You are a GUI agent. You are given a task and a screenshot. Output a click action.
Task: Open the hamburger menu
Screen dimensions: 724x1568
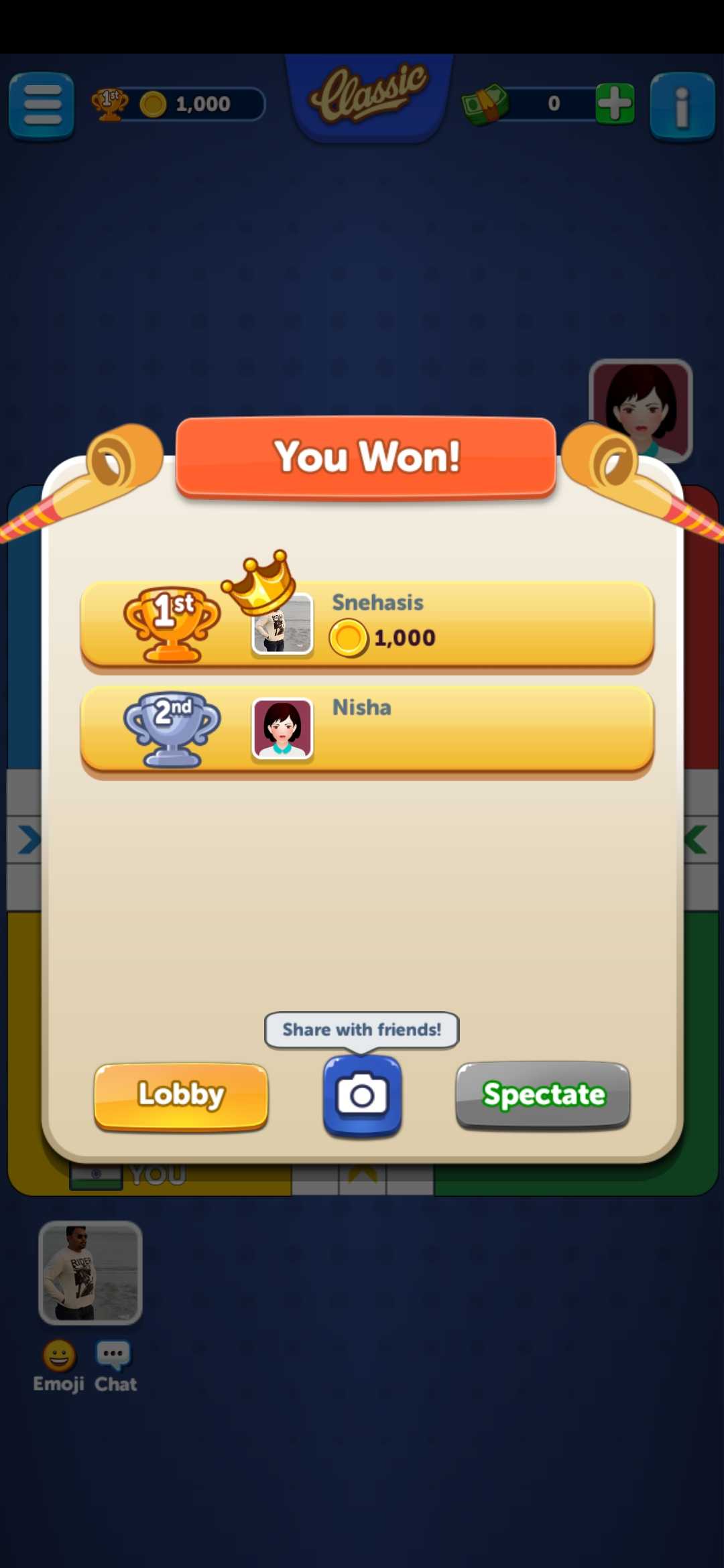42,106
